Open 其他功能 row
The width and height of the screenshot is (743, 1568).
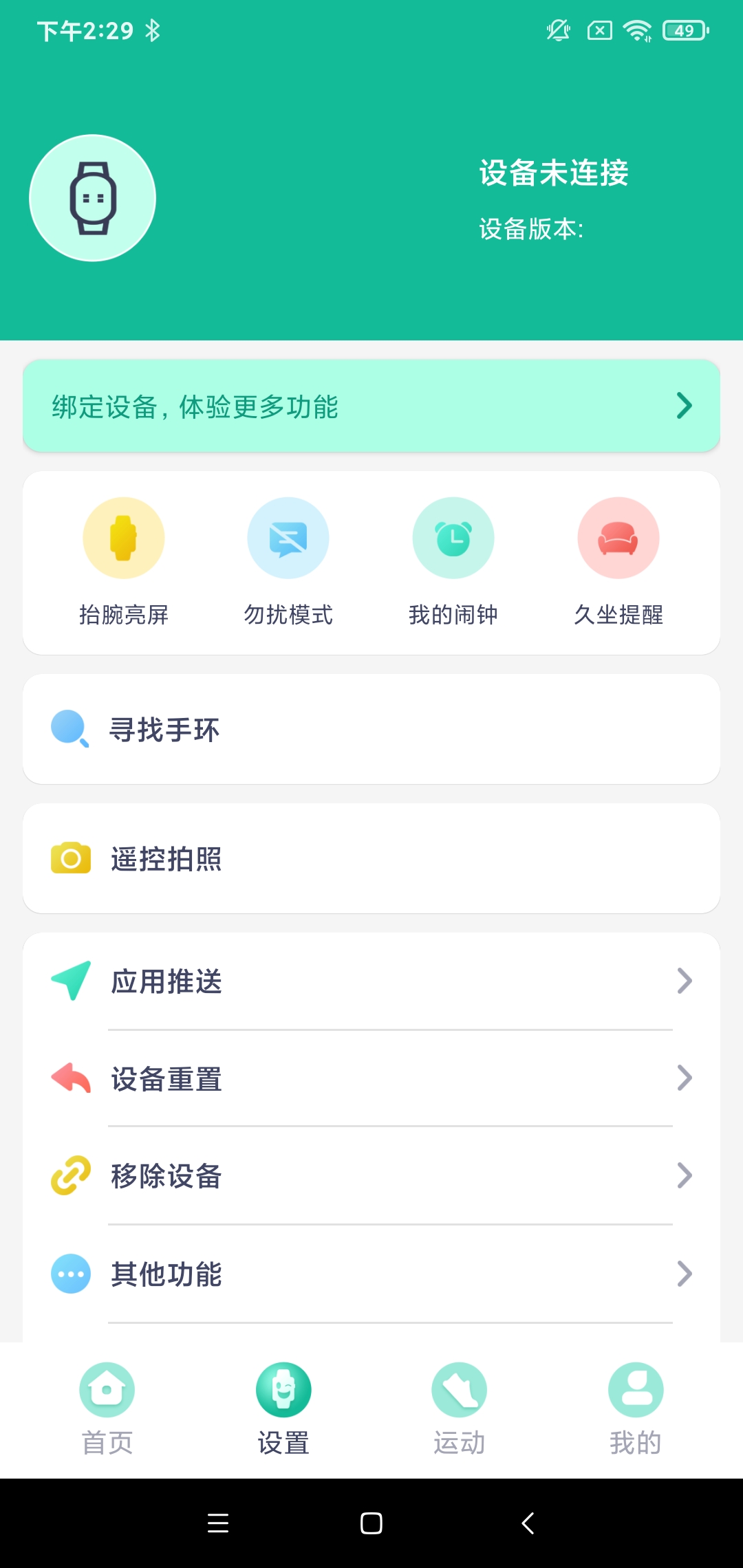(371, 1274)
